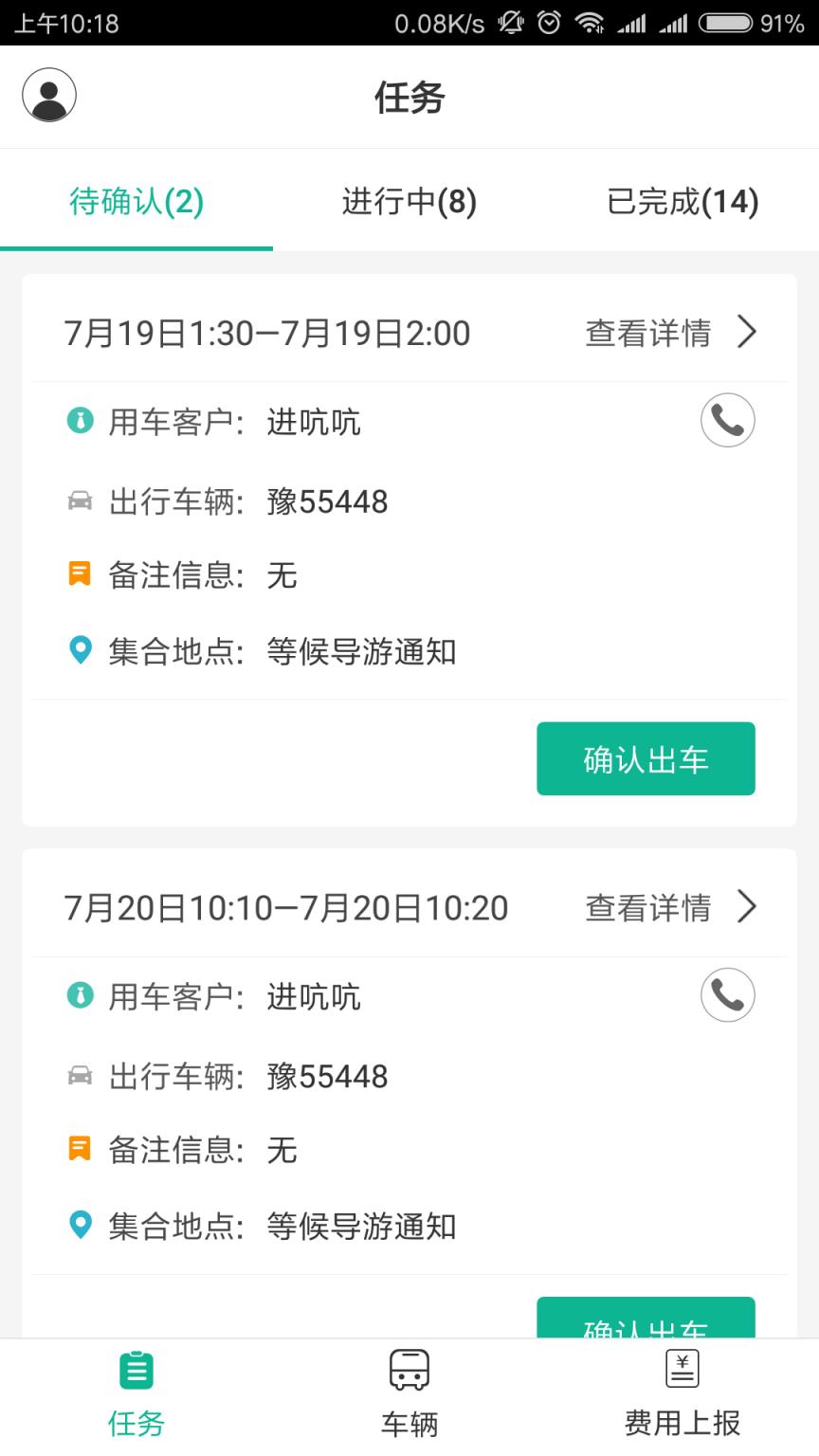This screenshot has width=819, height=1456.
Task: Open the profile avatar icon
Action: tap(47, 96)
